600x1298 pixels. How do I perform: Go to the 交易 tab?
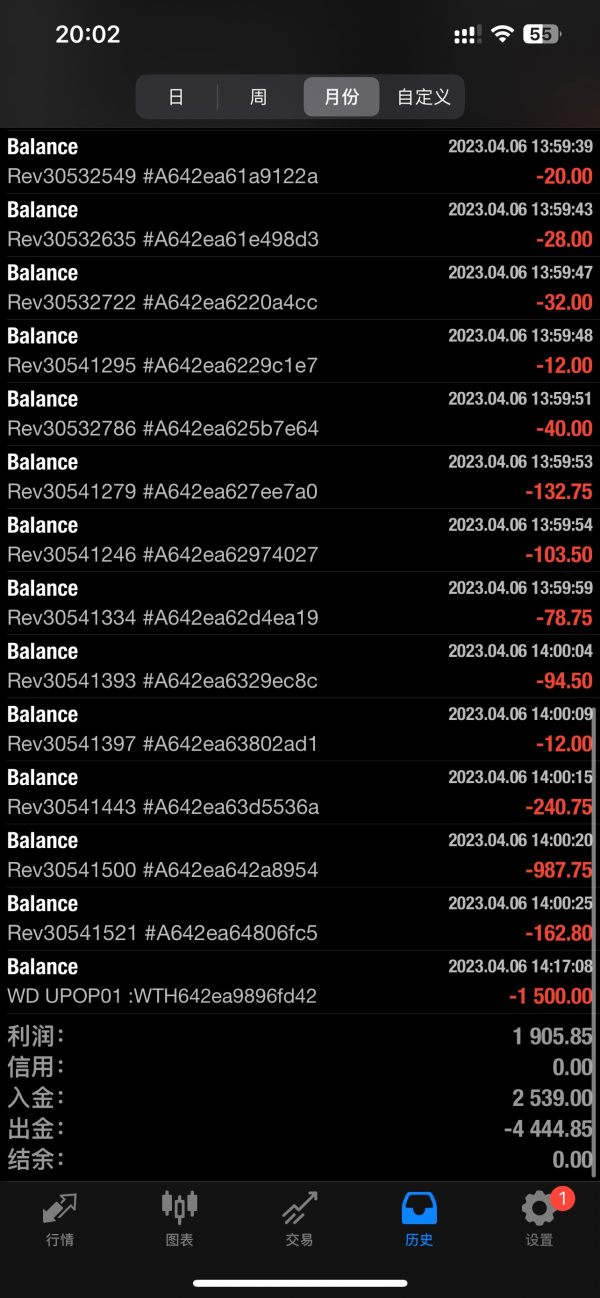pos(300,1218)
